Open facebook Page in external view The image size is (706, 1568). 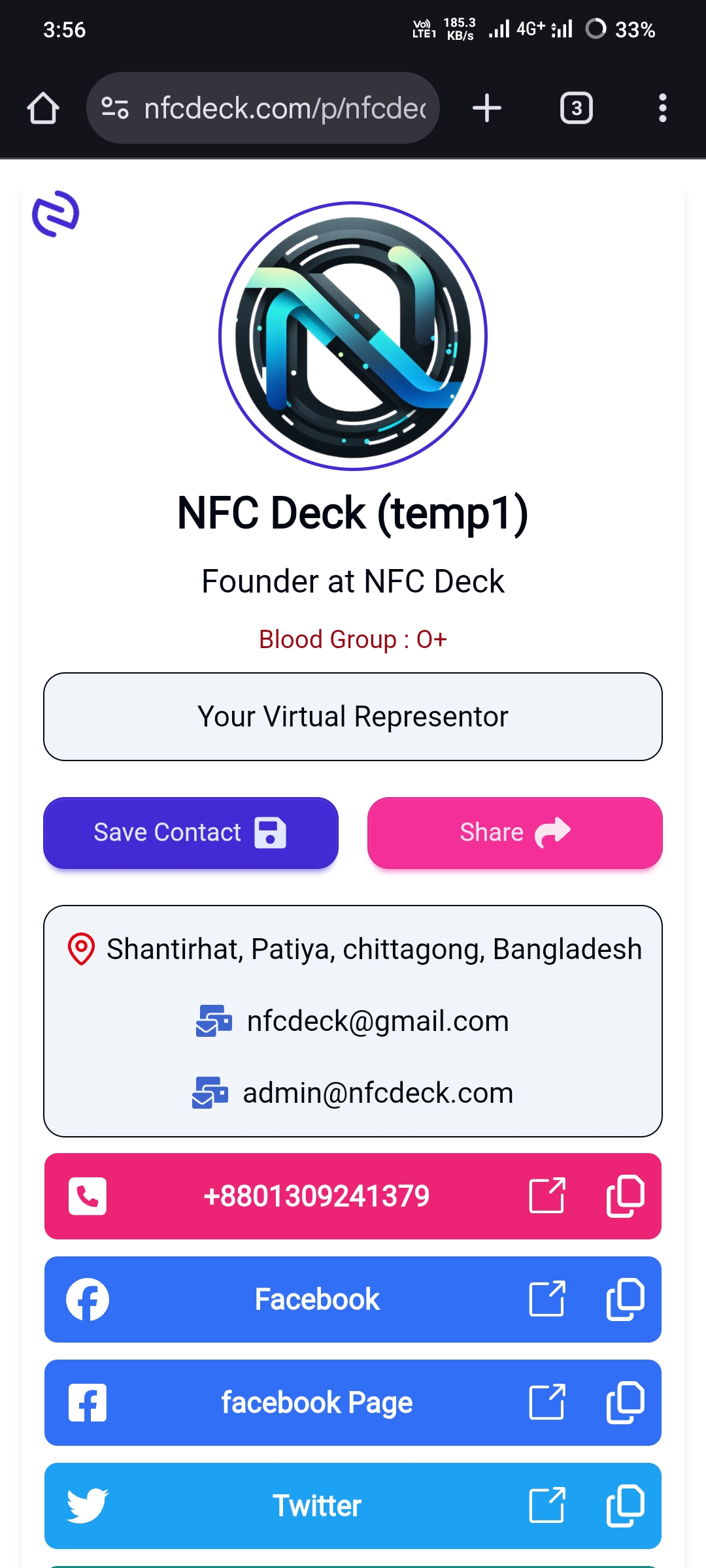(x=546, y=1402)
